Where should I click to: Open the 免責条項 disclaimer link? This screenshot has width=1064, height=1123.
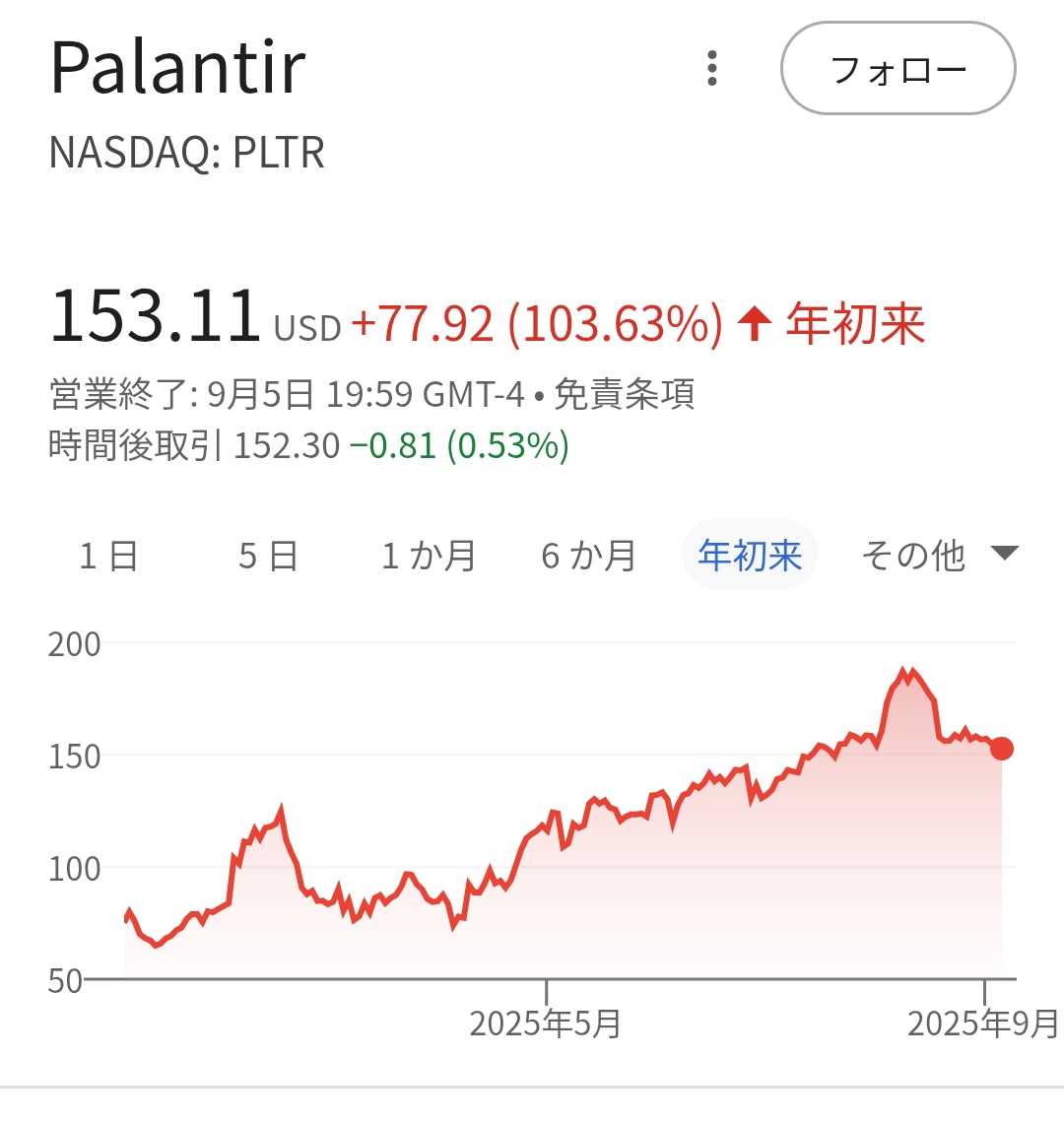click(x=625, y=395)
